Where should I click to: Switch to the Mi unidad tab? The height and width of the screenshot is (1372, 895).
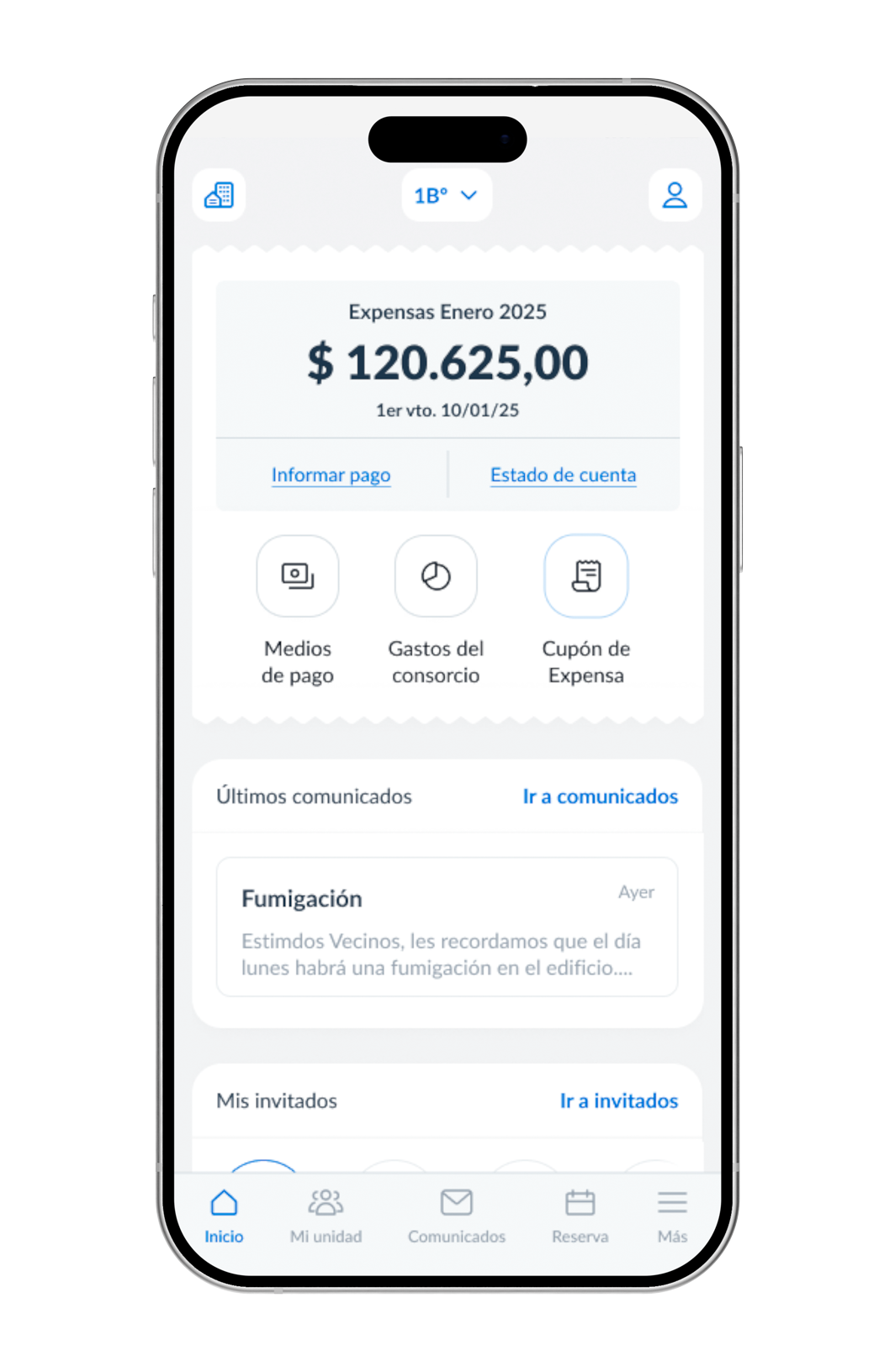[326, 1216]
